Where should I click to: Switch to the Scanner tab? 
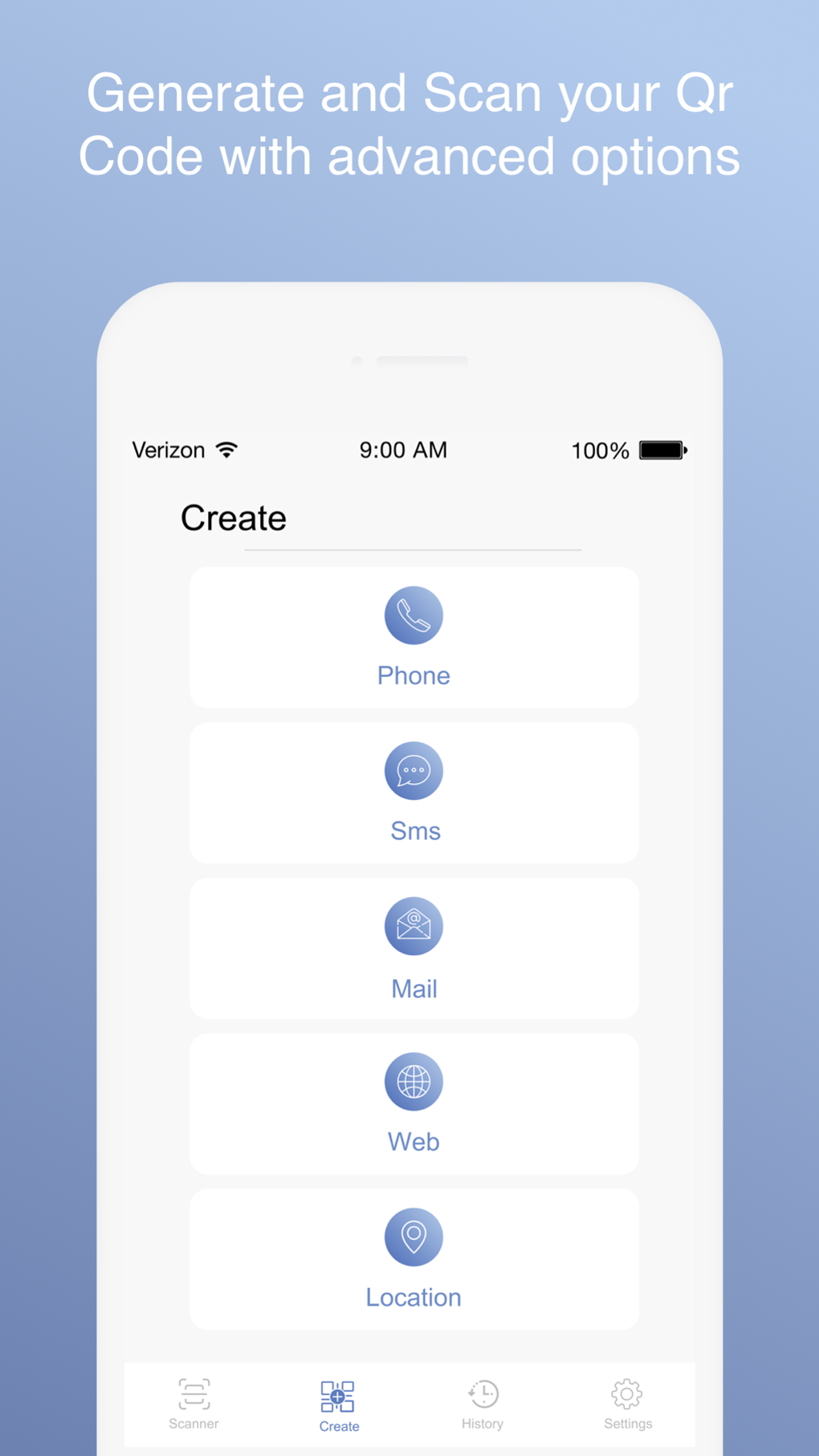(193, 1405)
